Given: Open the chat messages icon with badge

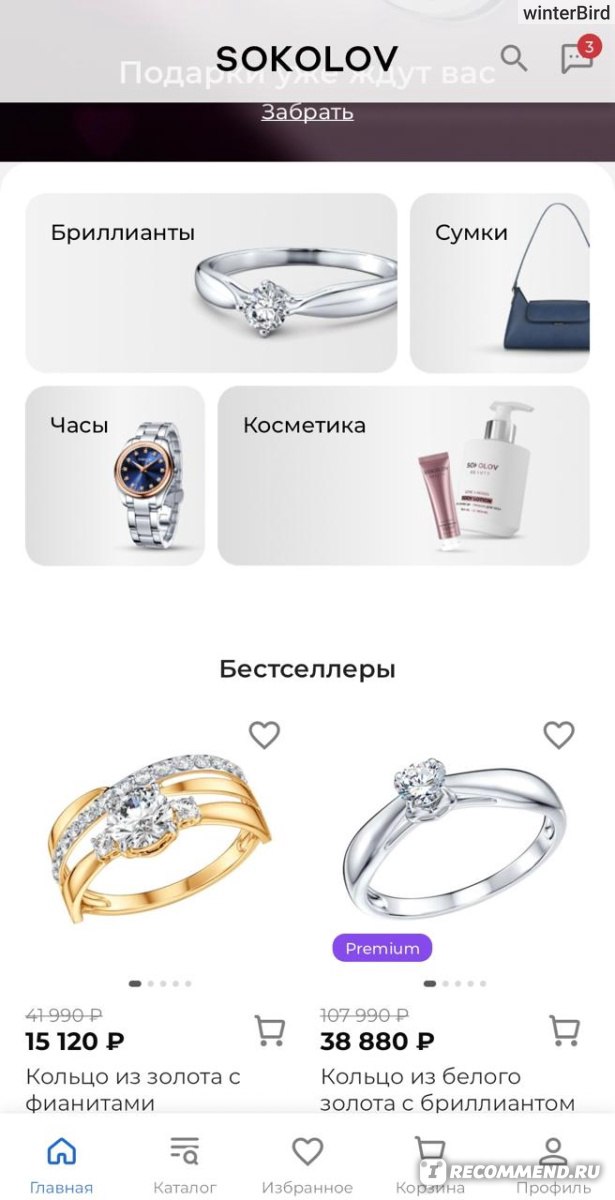Looking at the screenshot, I should click(x=578, y=56).
